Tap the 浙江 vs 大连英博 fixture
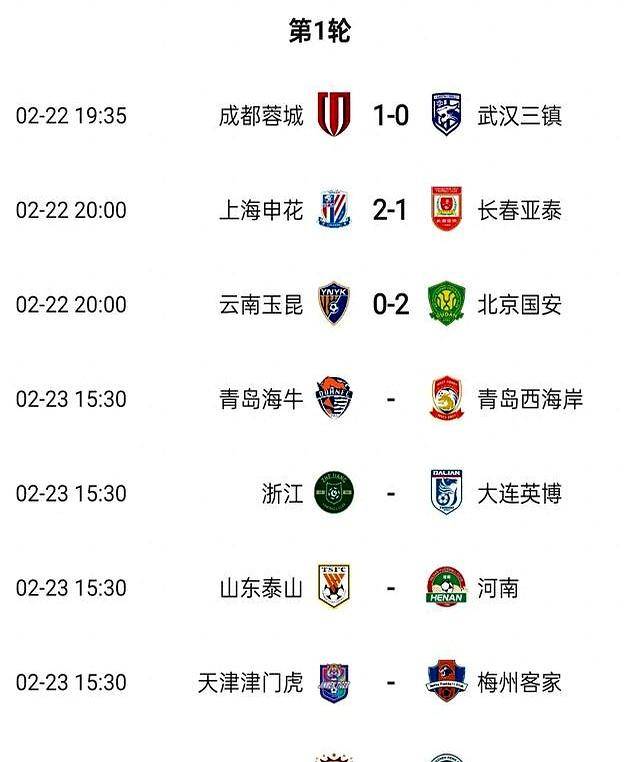 (390, 493)
